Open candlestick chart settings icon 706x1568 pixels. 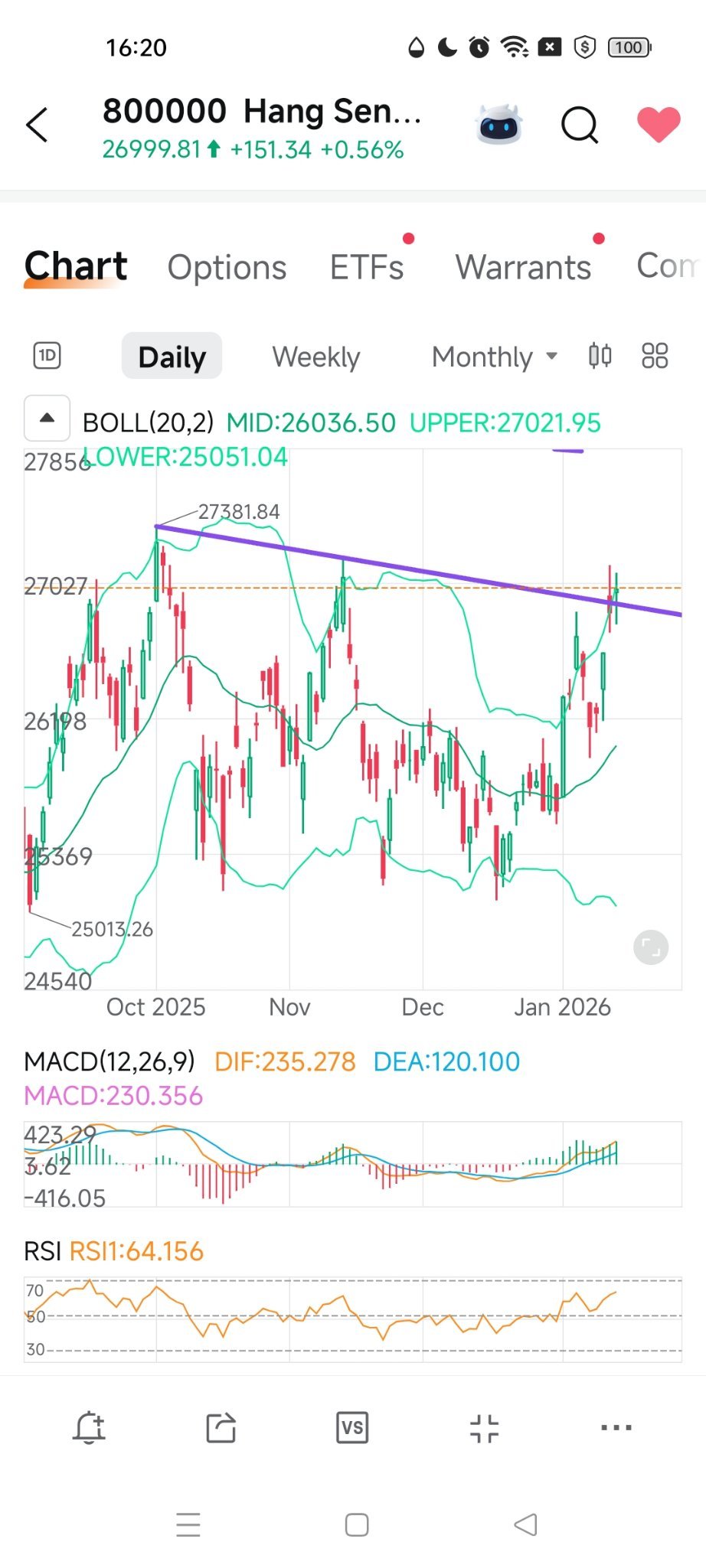click(600, 356)
